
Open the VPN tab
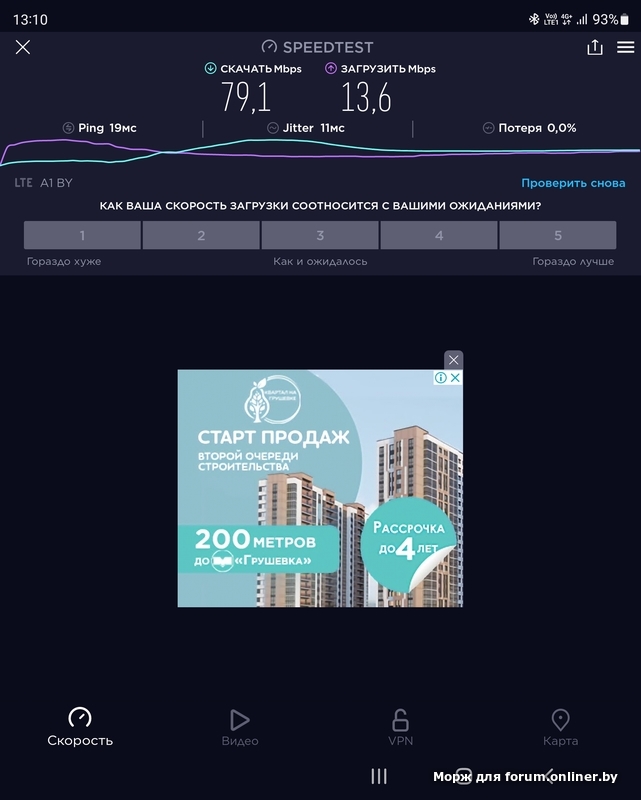(x=400, y=727)
